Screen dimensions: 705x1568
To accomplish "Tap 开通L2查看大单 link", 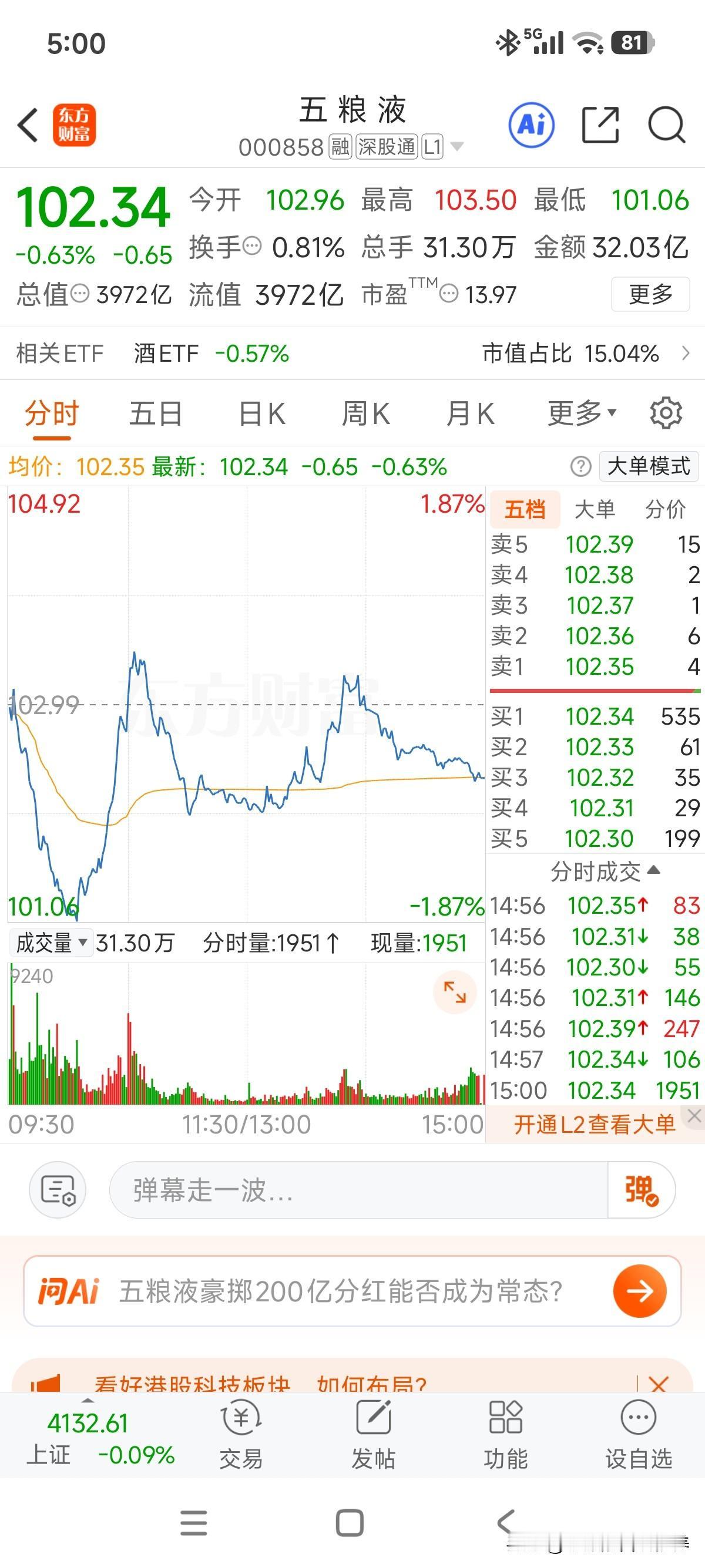I will coord(593,1122).
